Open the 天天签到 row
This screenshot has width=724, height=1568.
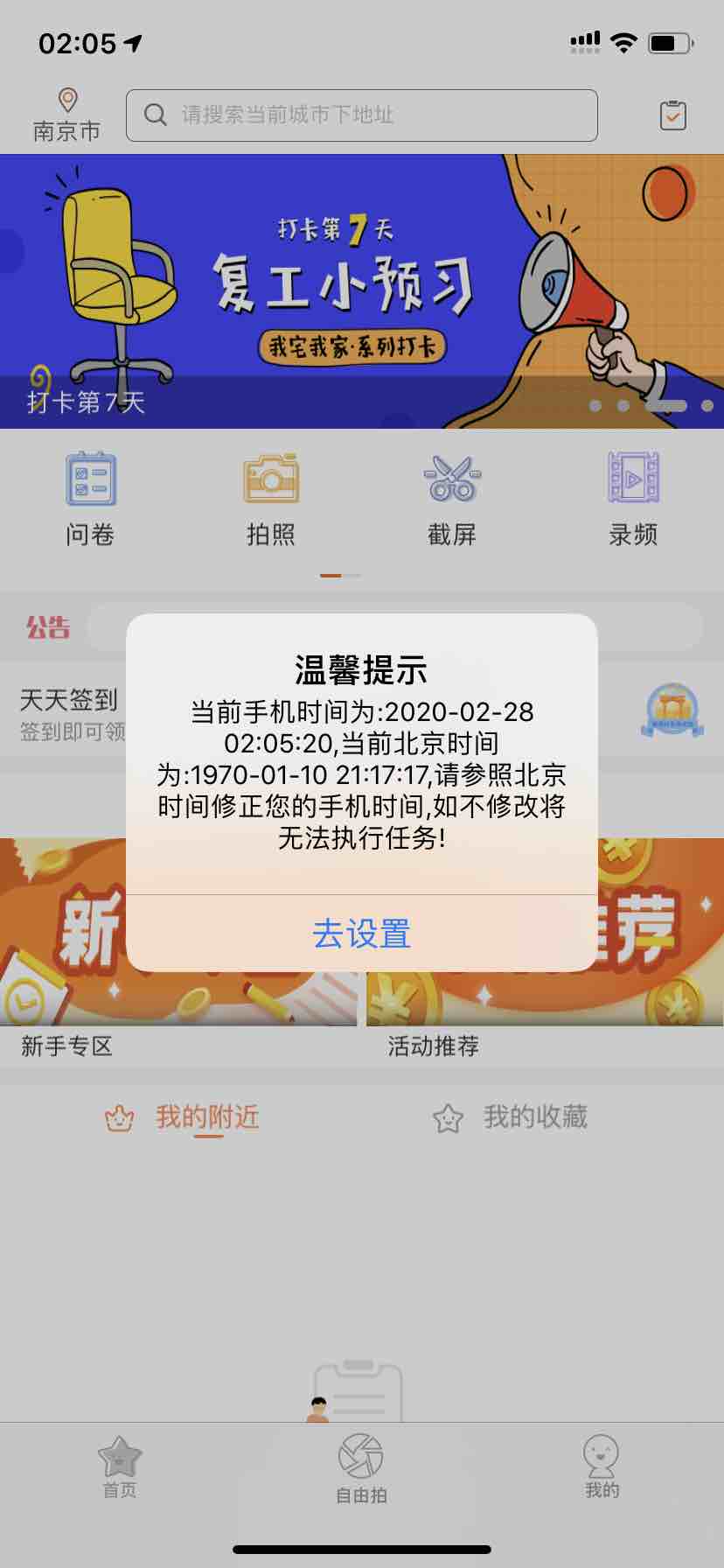tap(362, 710)
